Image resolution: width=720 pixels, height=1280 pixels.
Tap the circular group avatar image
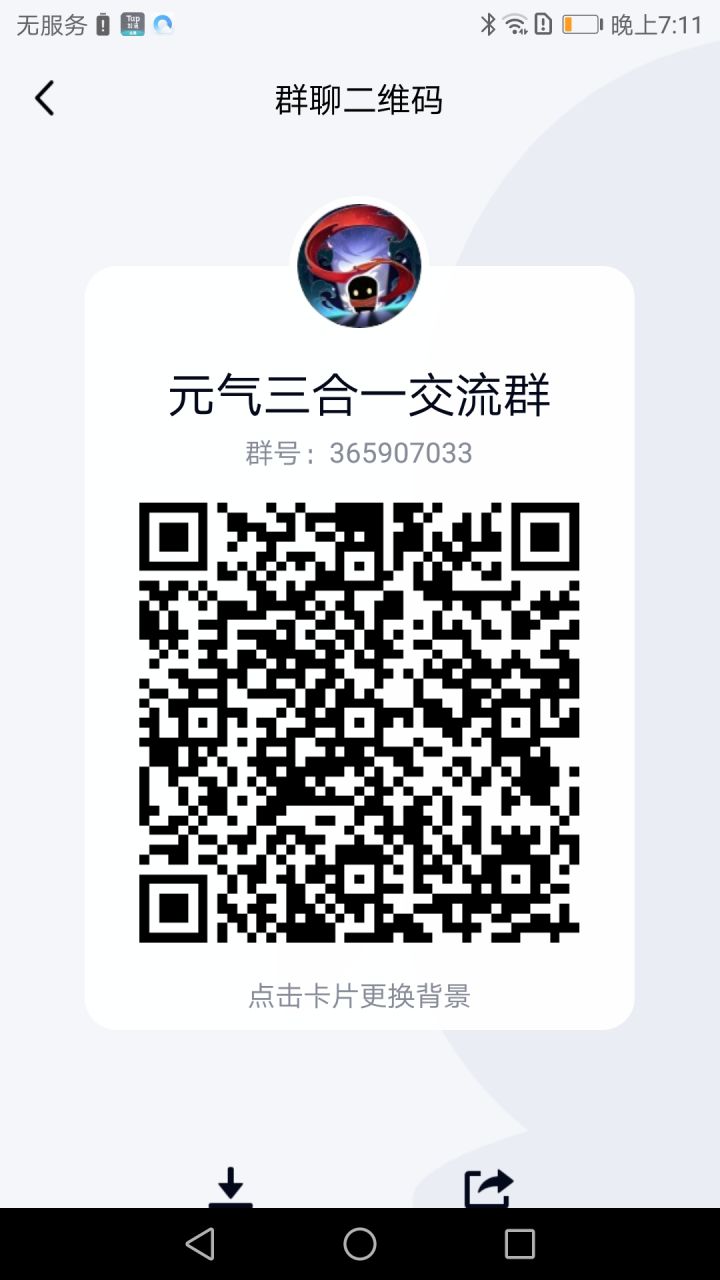click(360, 265)
